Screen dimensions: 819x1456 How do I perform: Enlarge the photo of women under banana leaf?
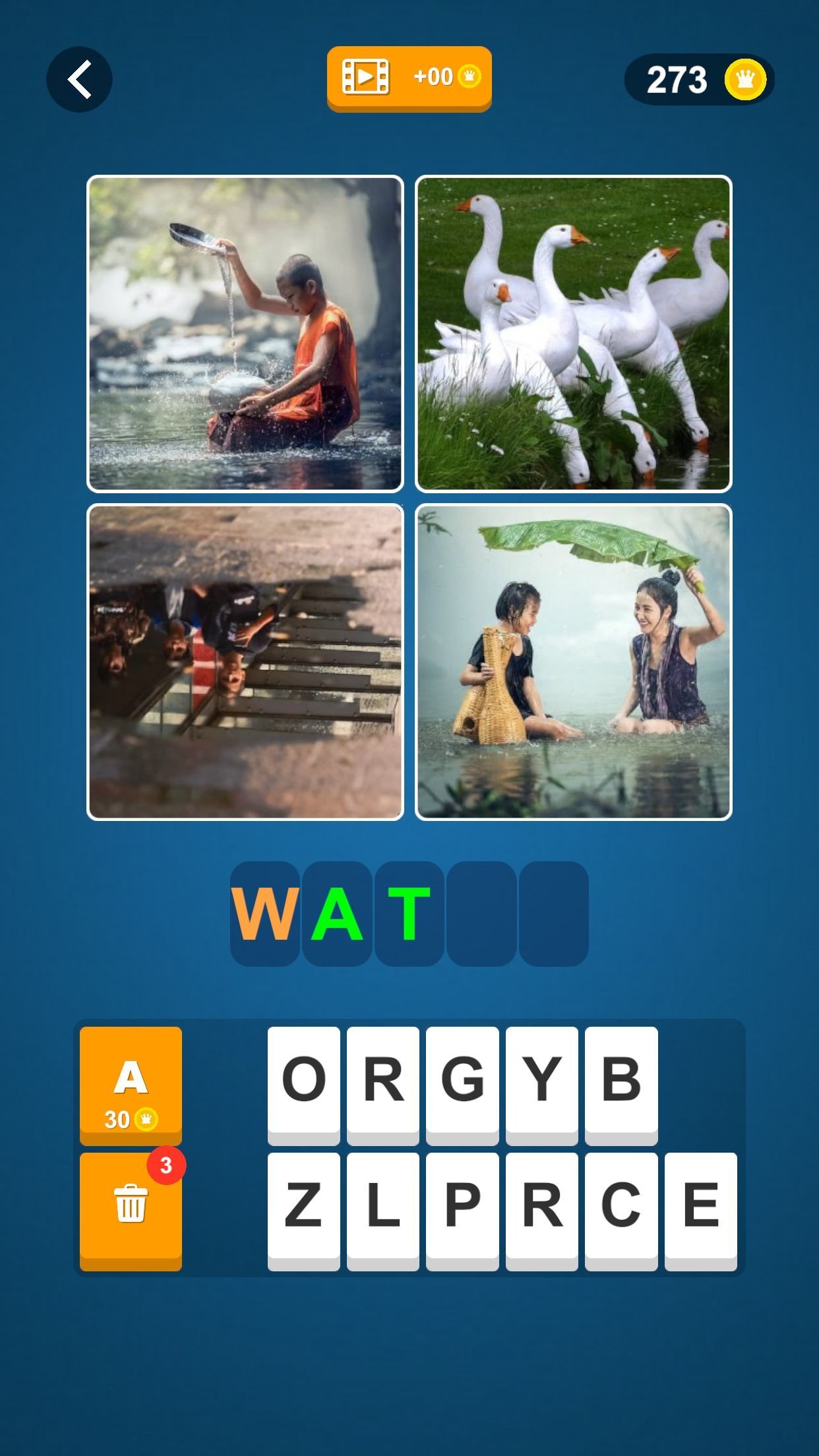pos(574,662)
